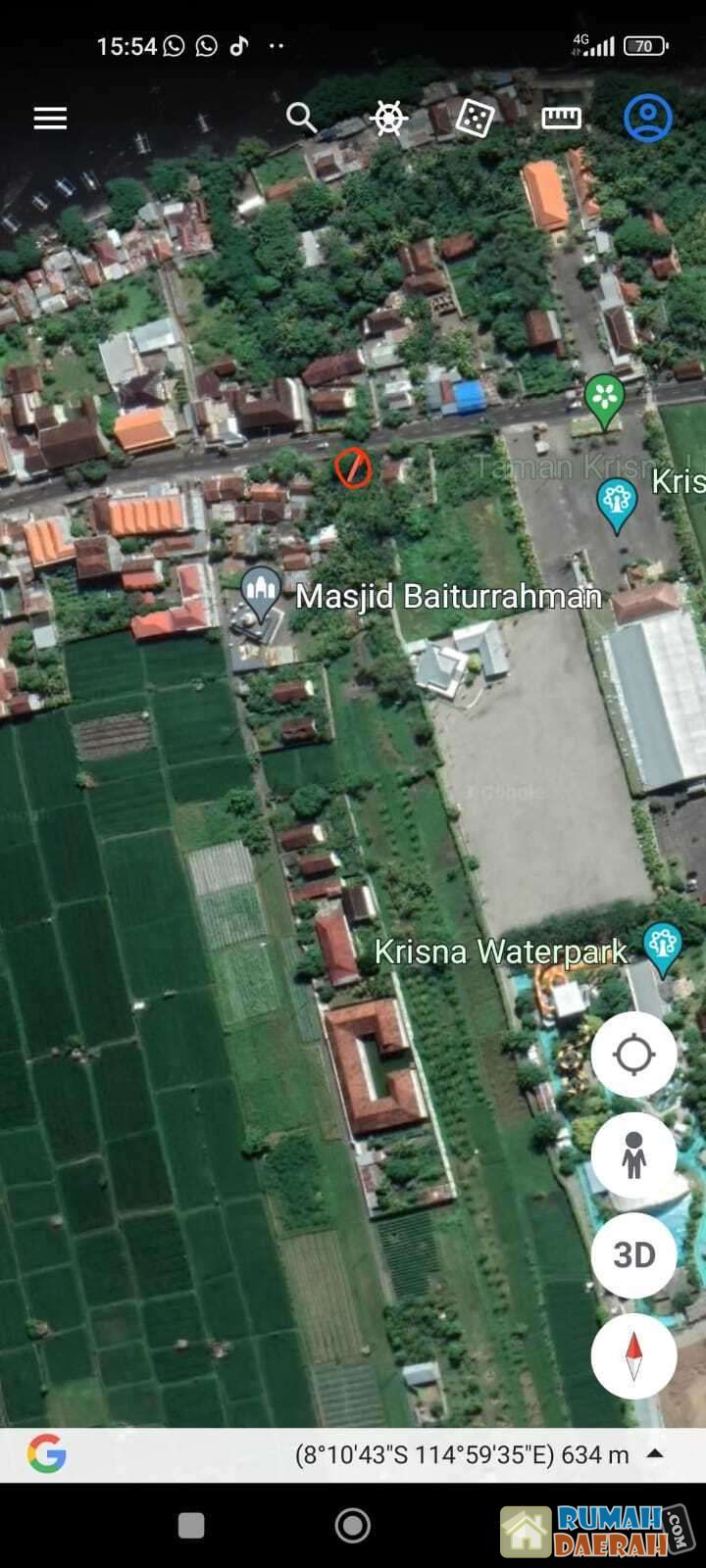Check the battery level indicator
The height and width of the screenshot is (1568, 706).
coord(644,45)
